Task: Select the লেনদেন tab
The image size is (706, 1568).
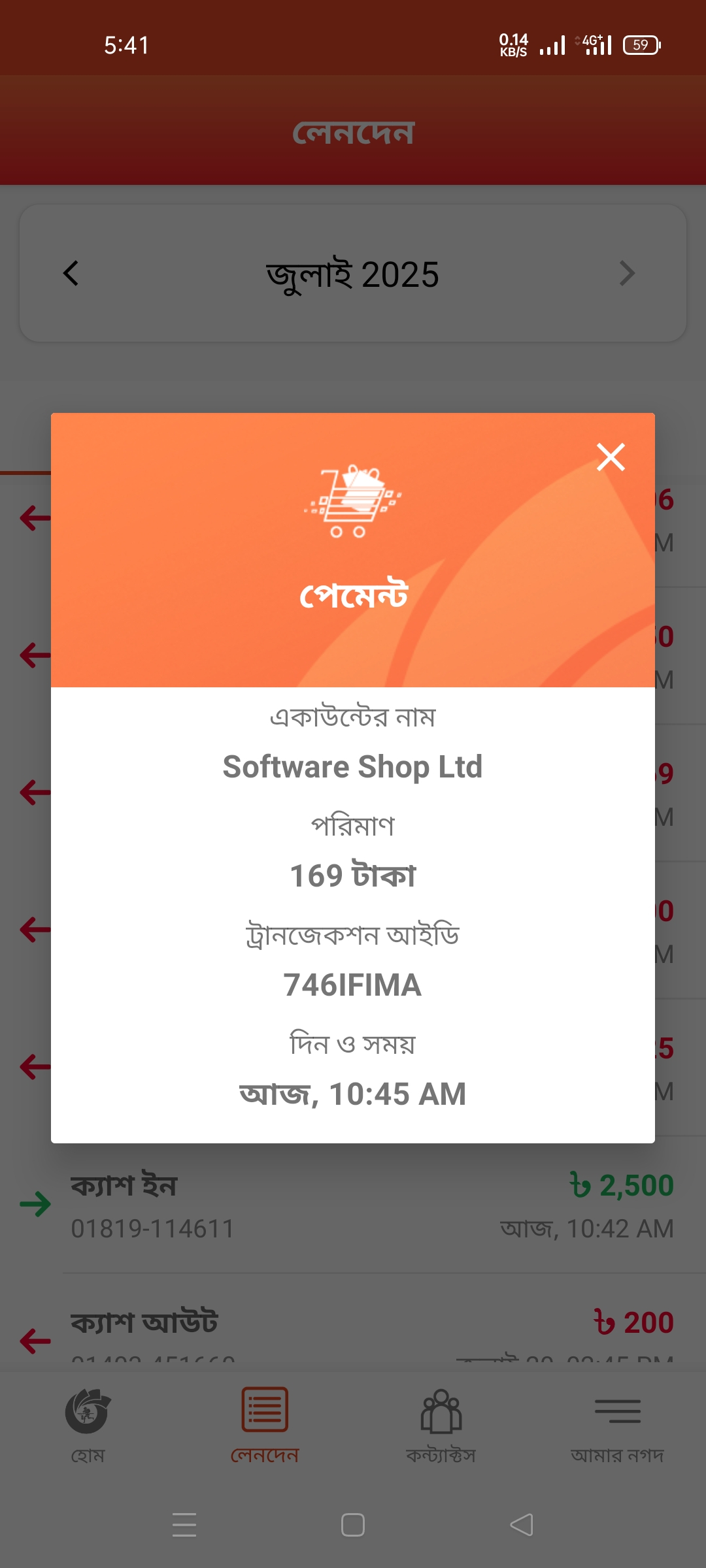Action: pyautogui.click(x=265, y=1426)
